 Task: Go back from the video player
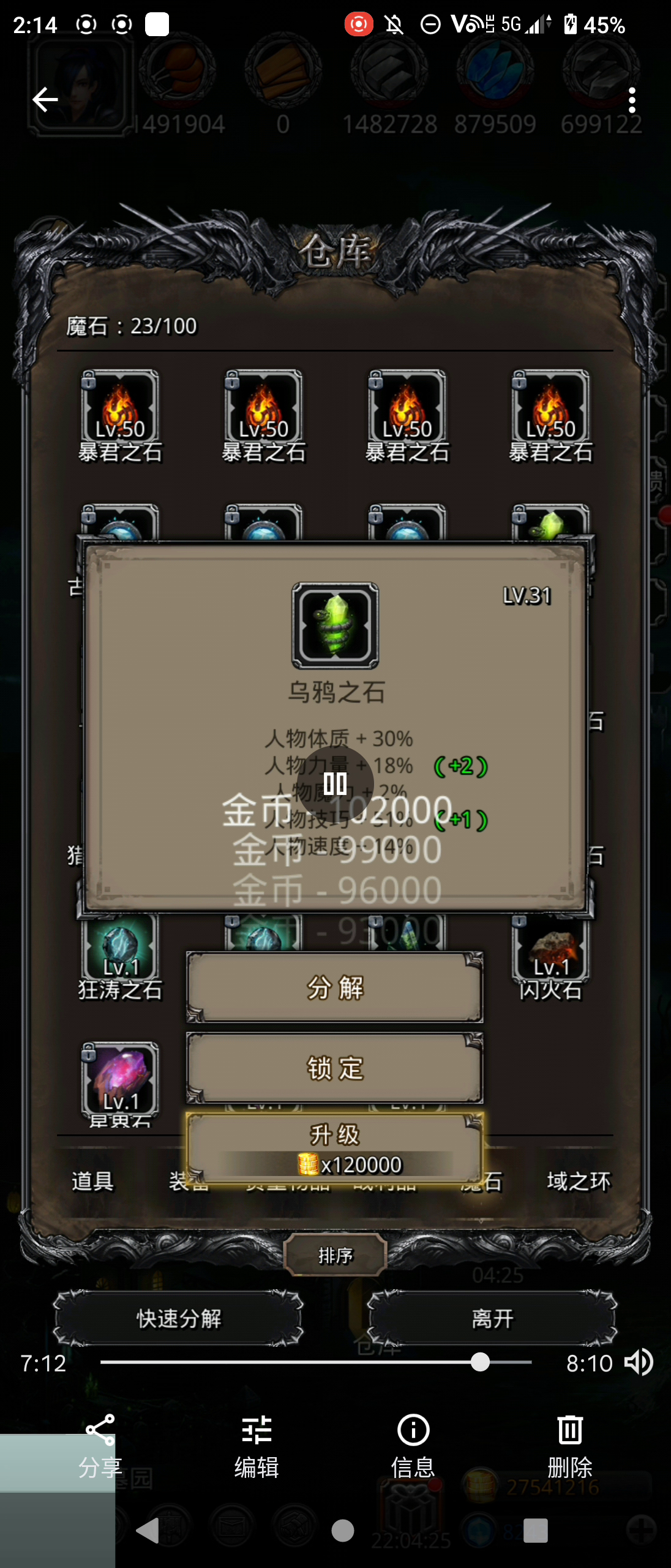[45, 99]
